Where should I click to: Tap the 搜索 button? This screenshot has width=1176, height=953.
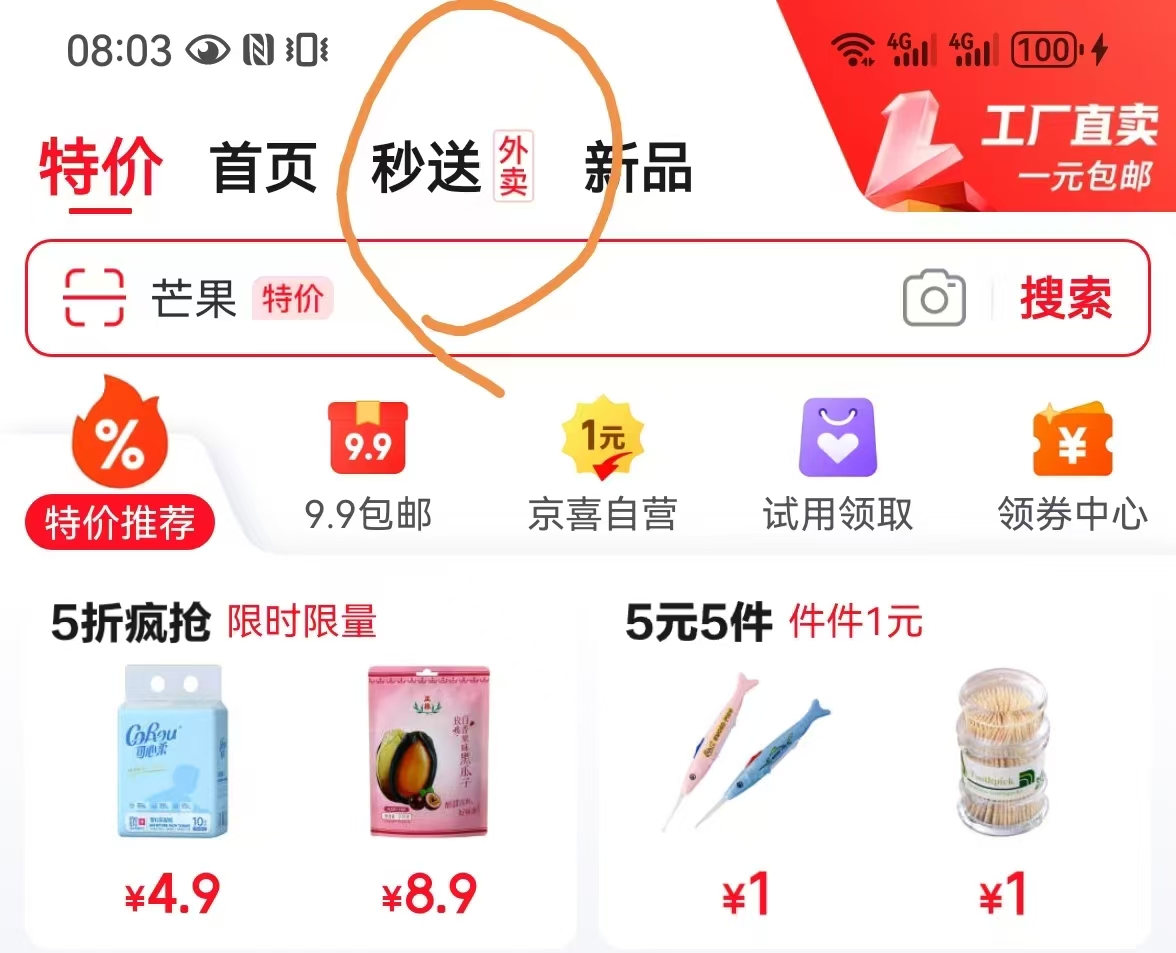point(1066,298)
